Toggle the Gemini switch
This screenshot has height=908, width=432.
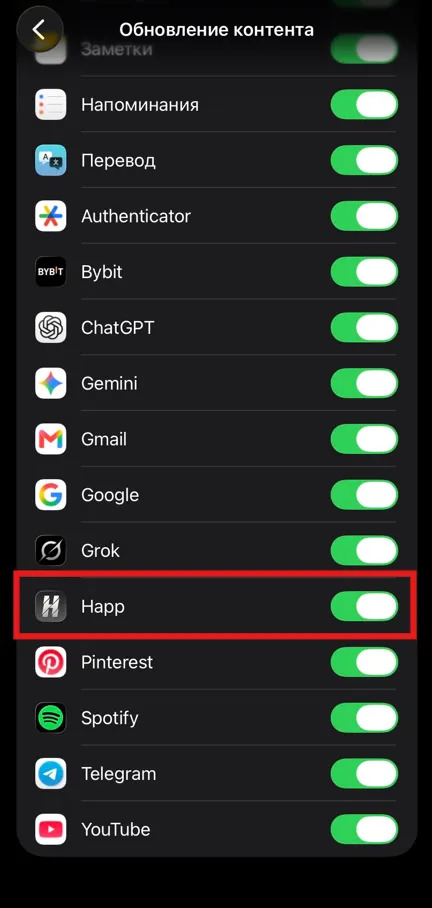click(x=364, y=383)
